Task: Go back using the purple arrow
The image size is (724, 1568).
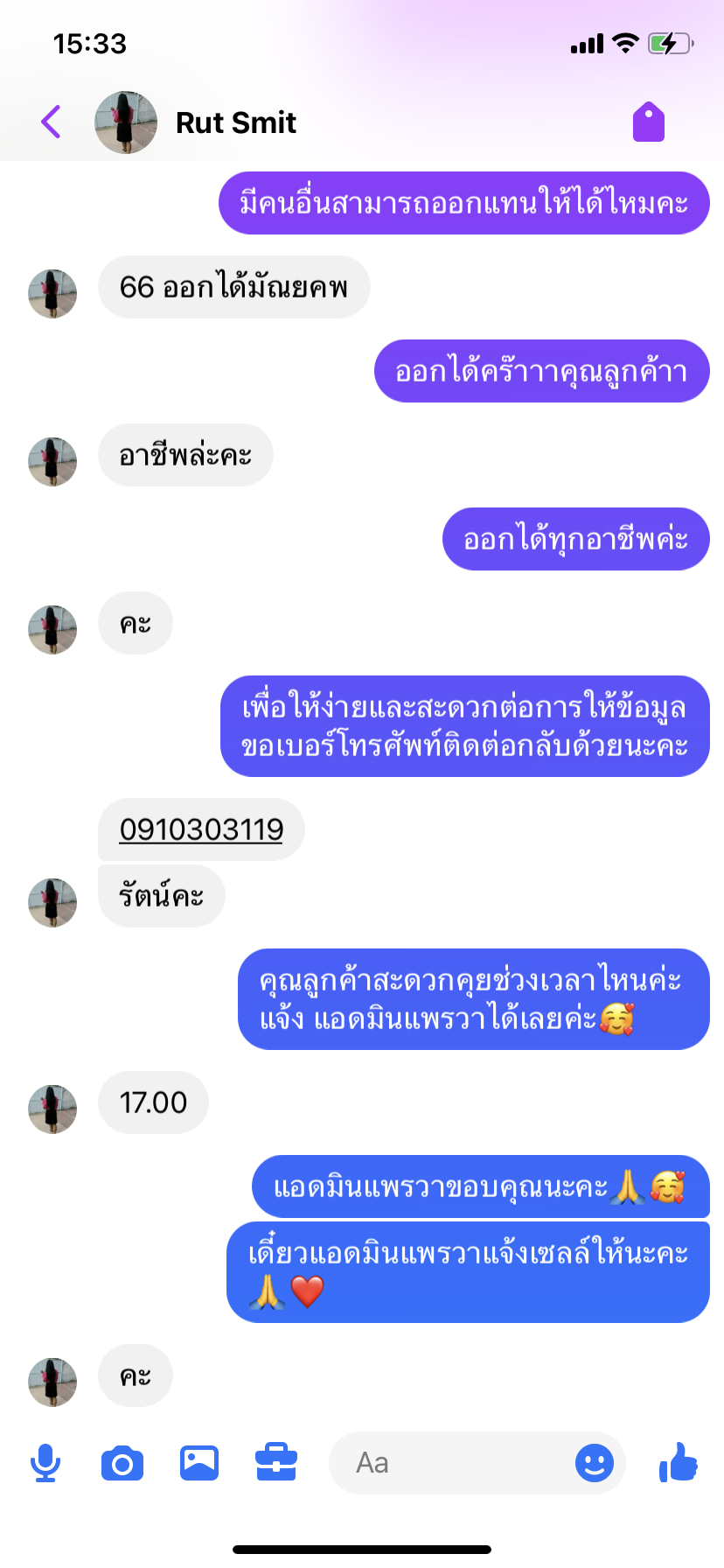Action: (x=52, y=122)
